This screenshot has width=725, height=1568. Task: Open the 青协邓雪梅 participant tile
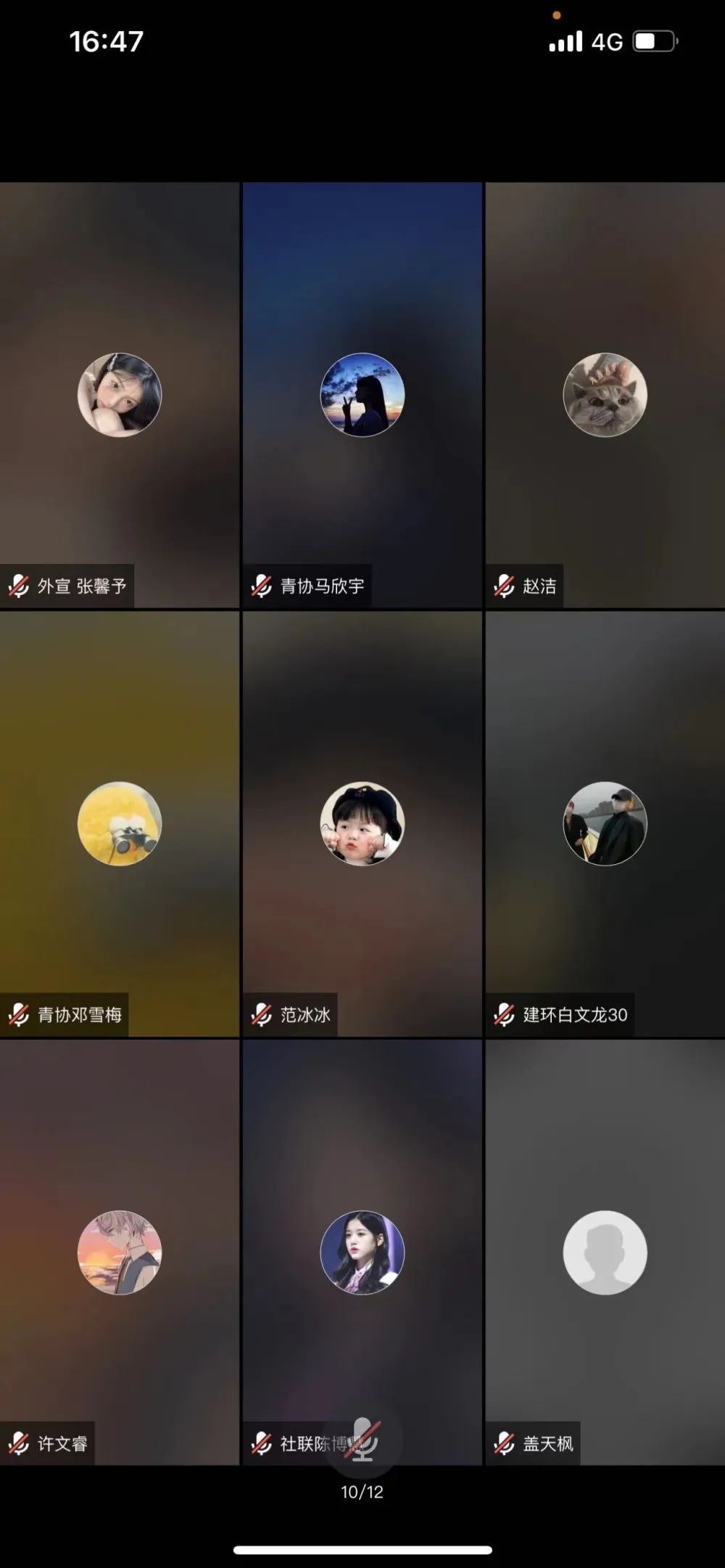pos(120,824)
